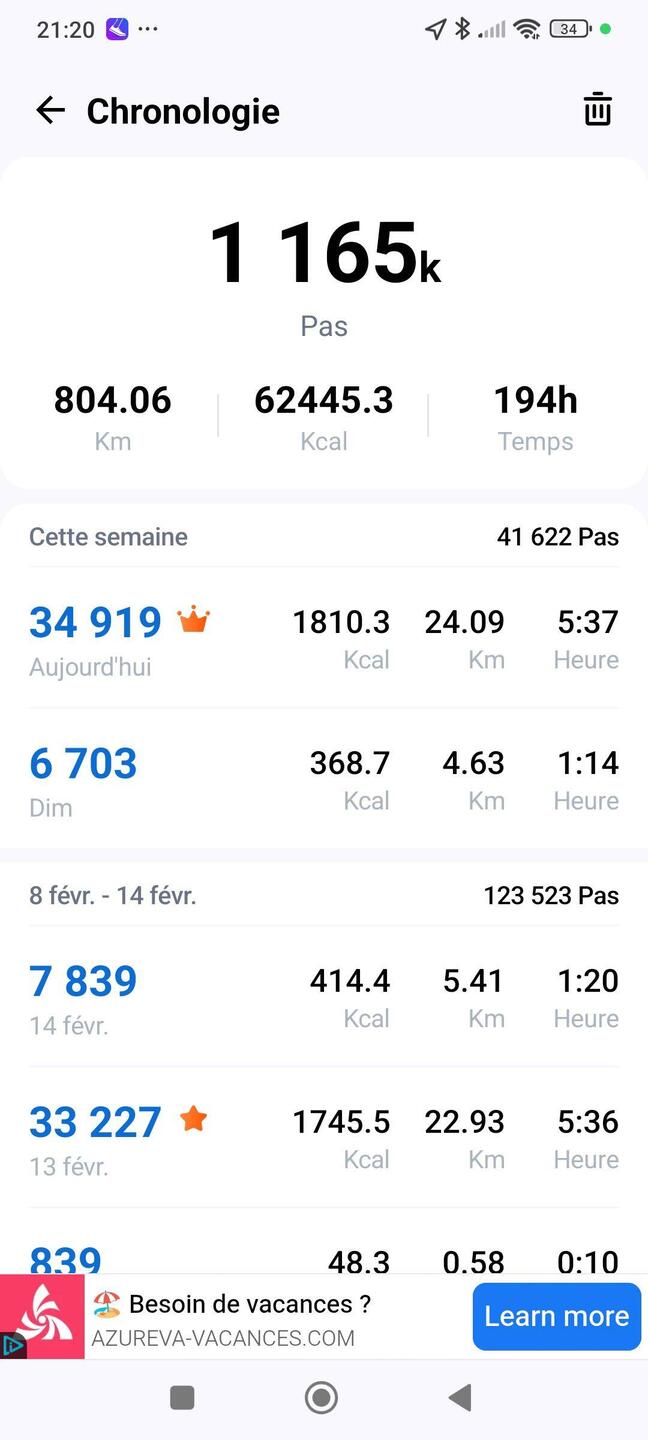
Task: Open the AdChoices icon on the banner
Action: pyautogui.click(x=13, y=1345)
